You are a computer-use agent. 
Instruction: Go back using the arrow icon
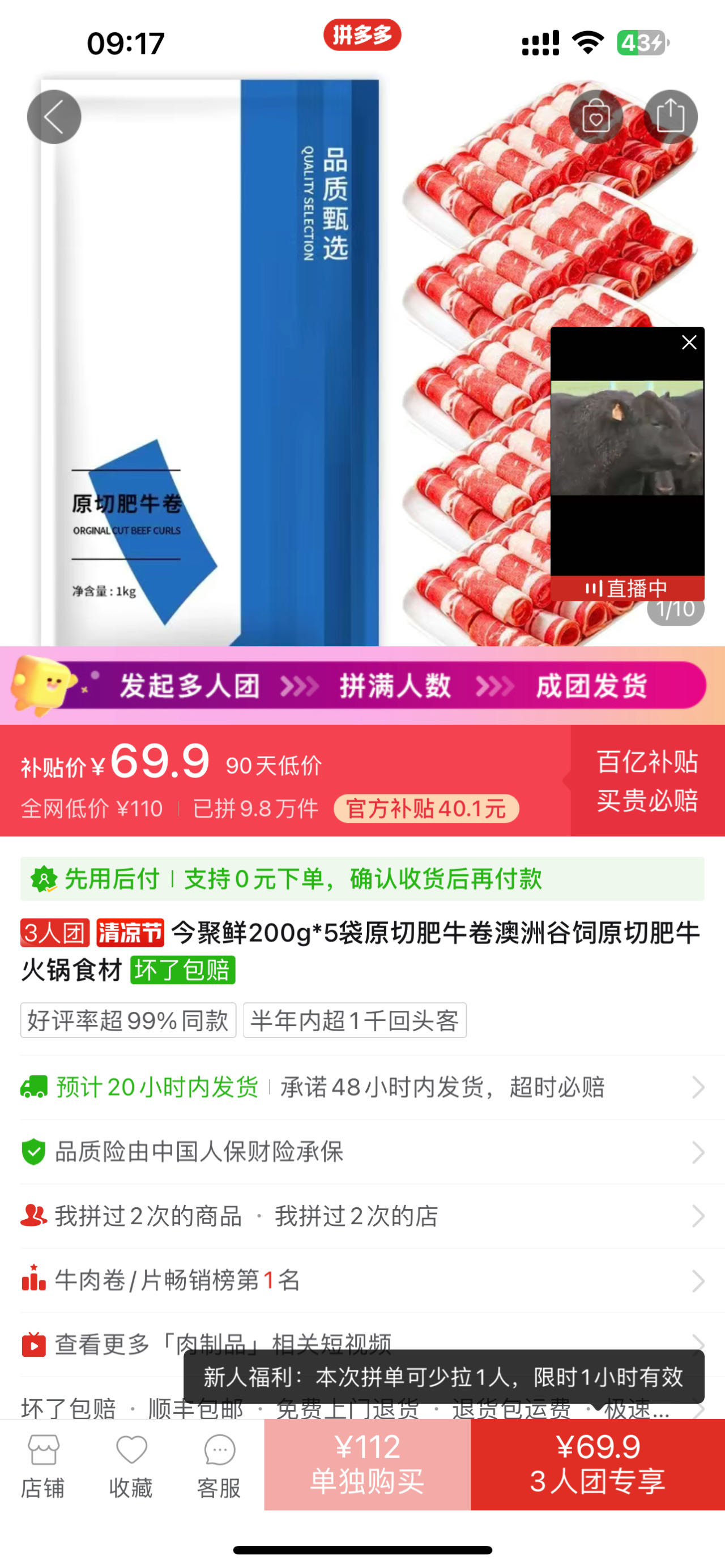point(54,117)
